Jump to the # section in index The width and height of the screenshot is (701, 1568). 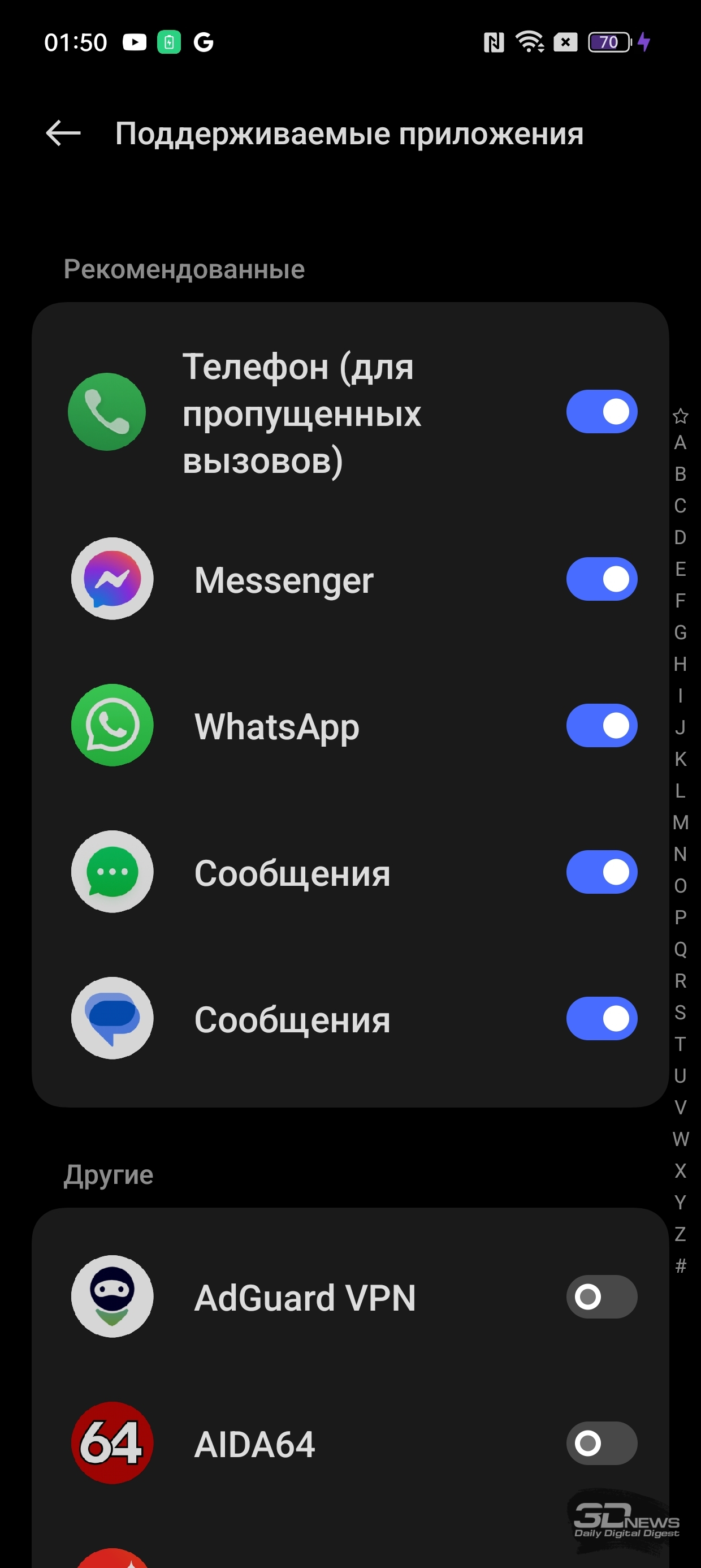(x=680, y=1265)
